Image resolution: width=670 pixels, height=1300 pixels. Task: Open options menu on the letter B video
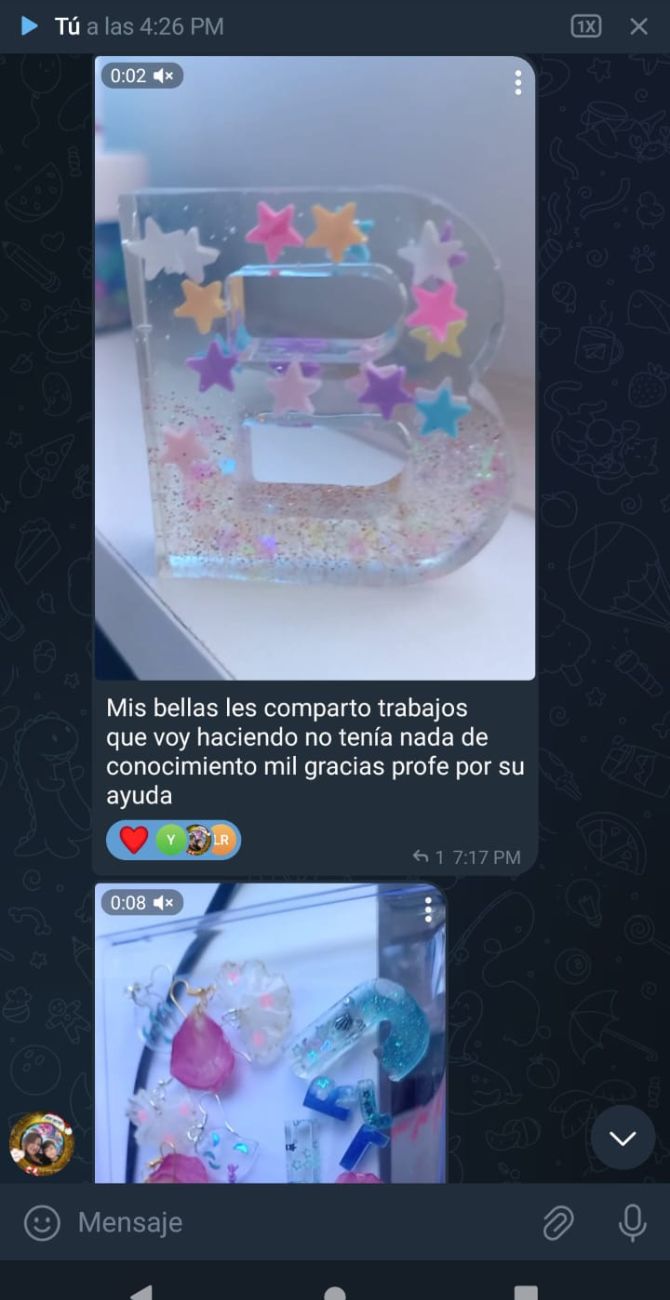(x=518, y=83)
